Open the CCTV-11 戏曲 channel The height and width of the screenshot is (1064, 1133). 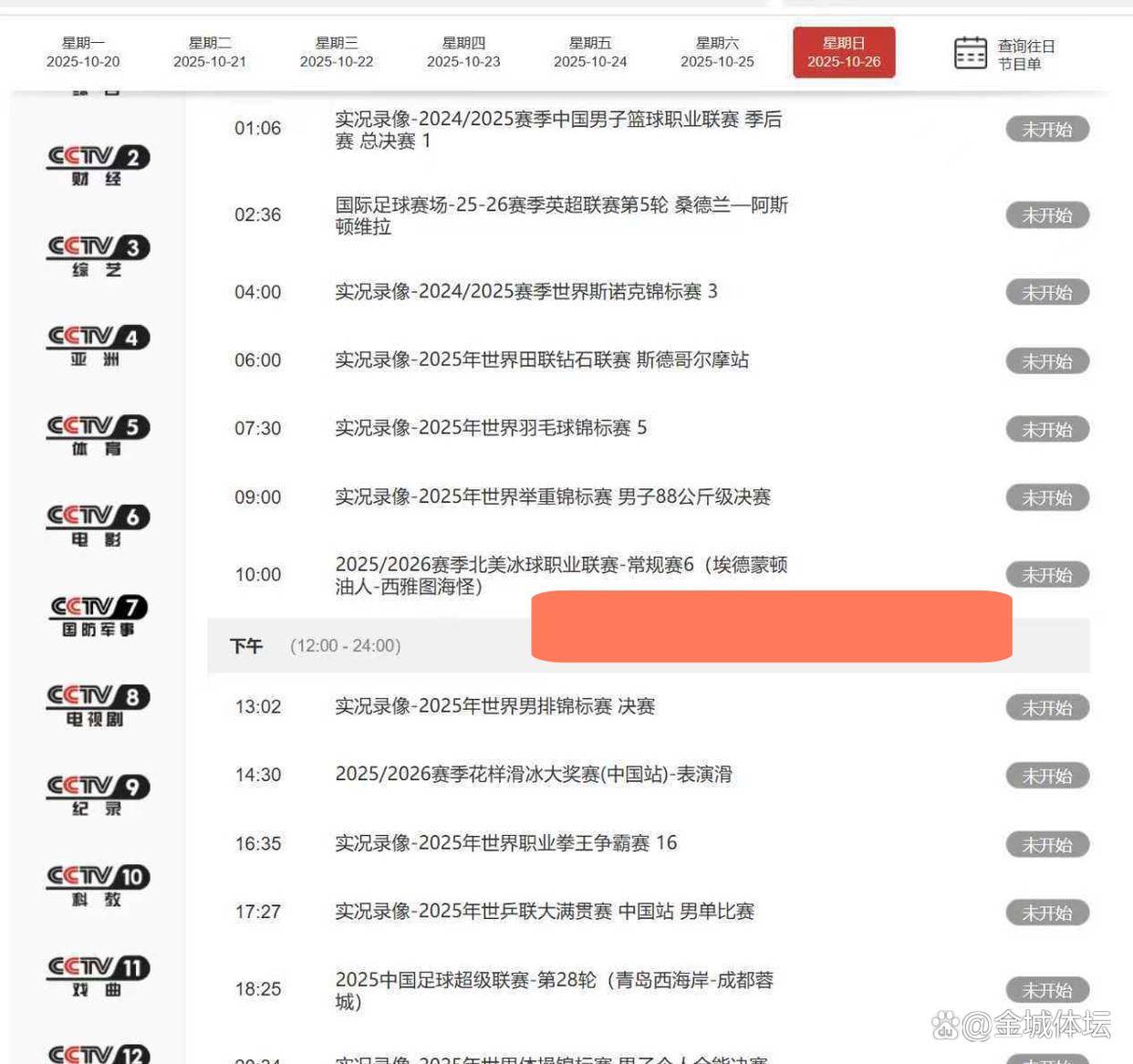(98, 975)
